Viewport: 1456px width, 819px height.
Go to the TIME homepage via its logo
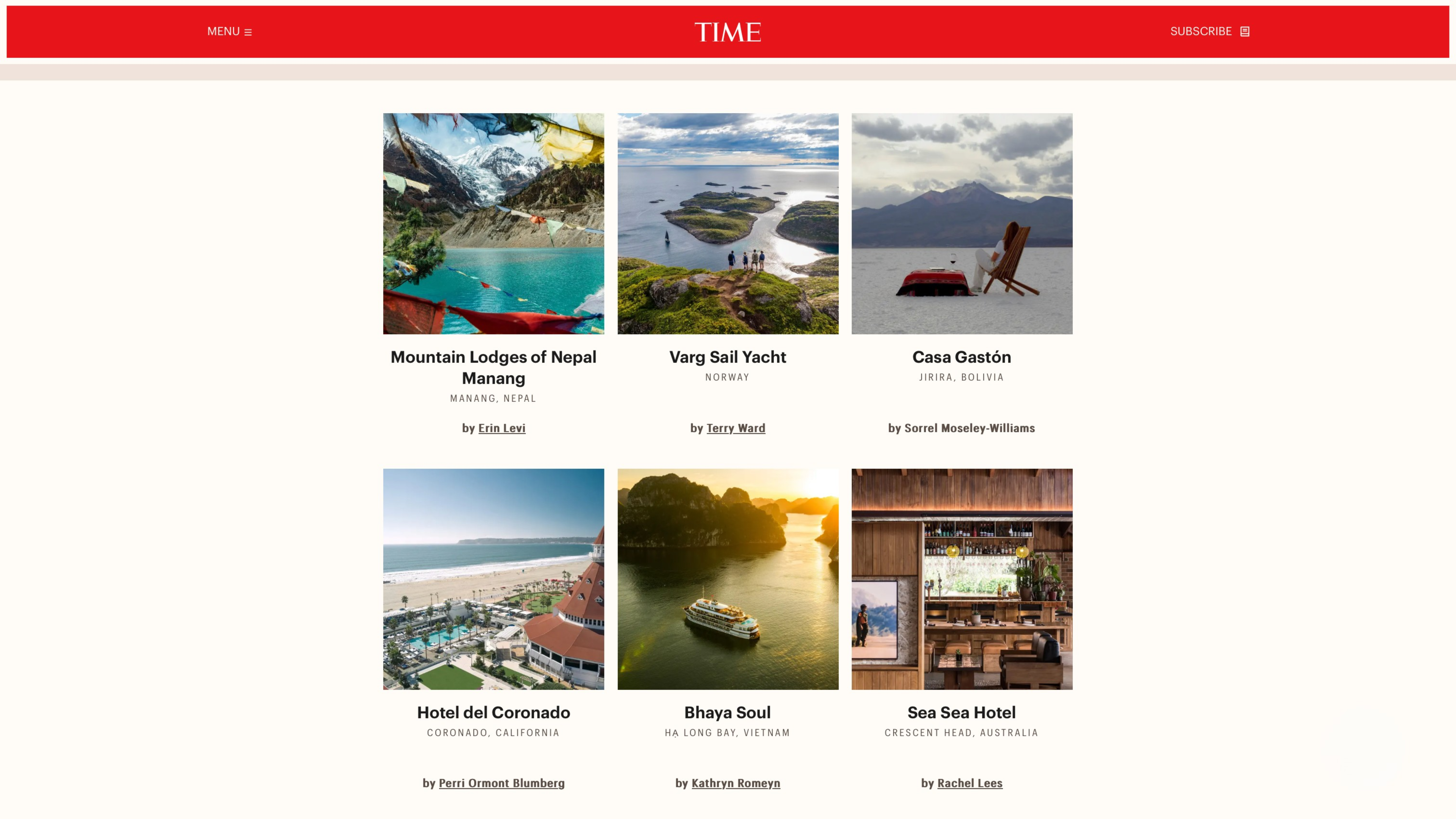[x=728, y=32]
